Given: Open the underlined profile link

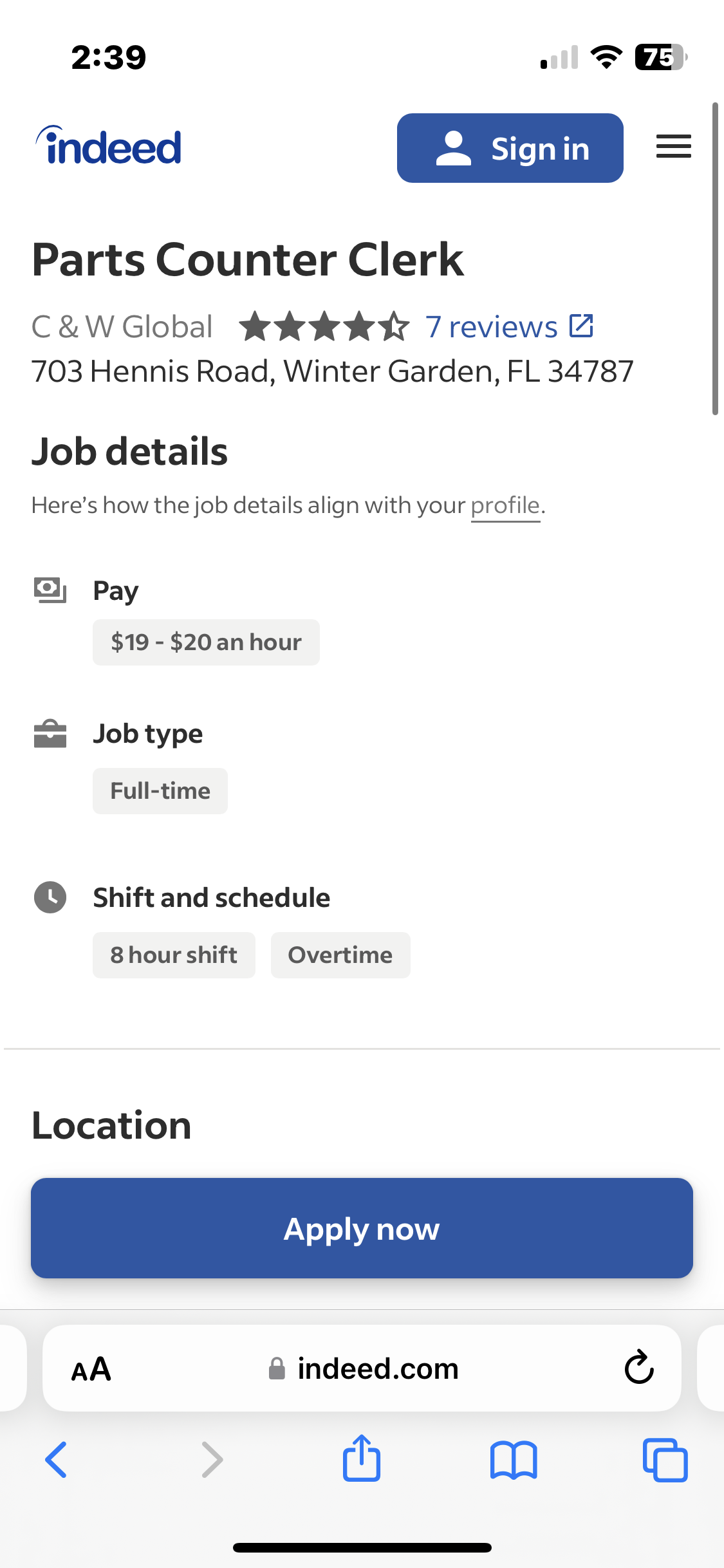Looking at the screenshot, I should point(505,505).
